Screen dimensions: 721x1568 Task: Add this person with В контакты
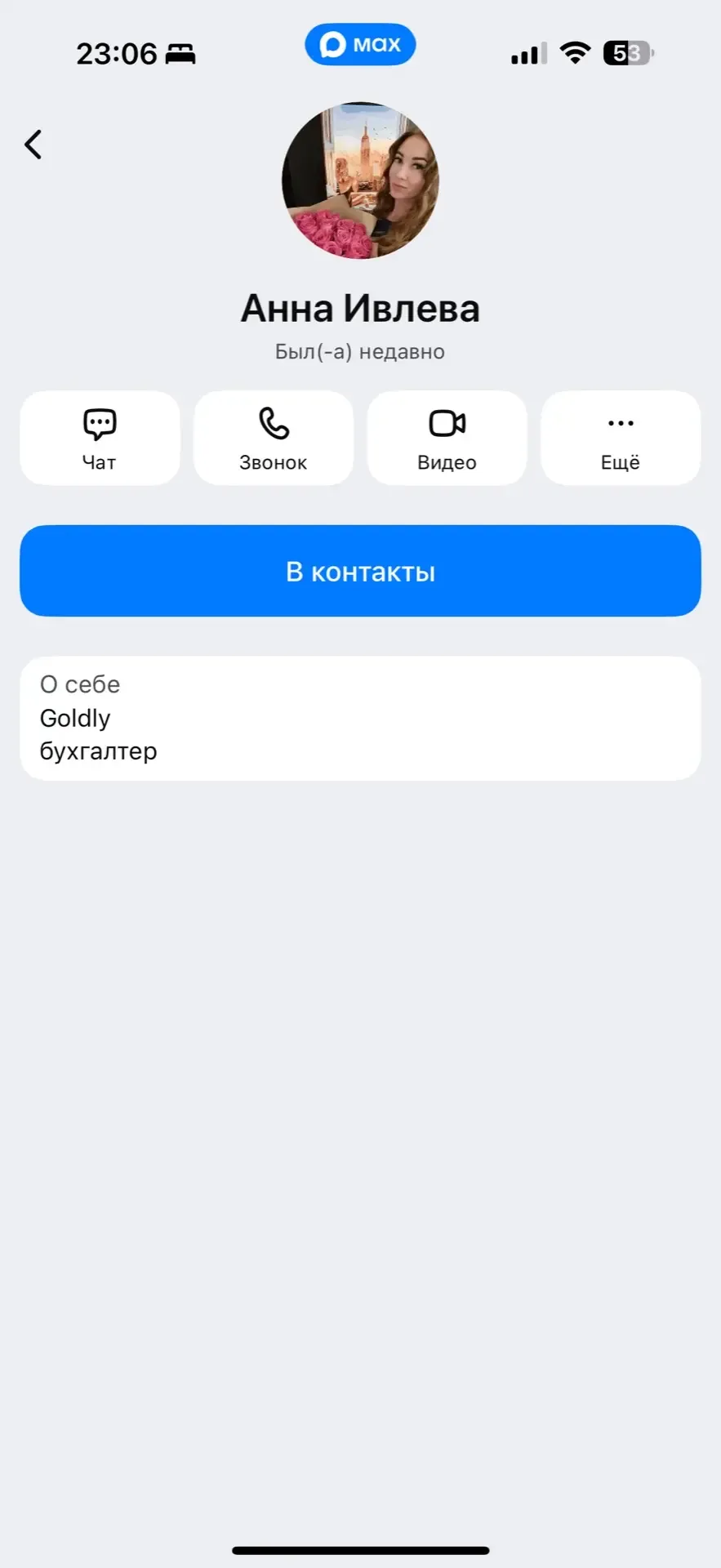pos(360,571)
